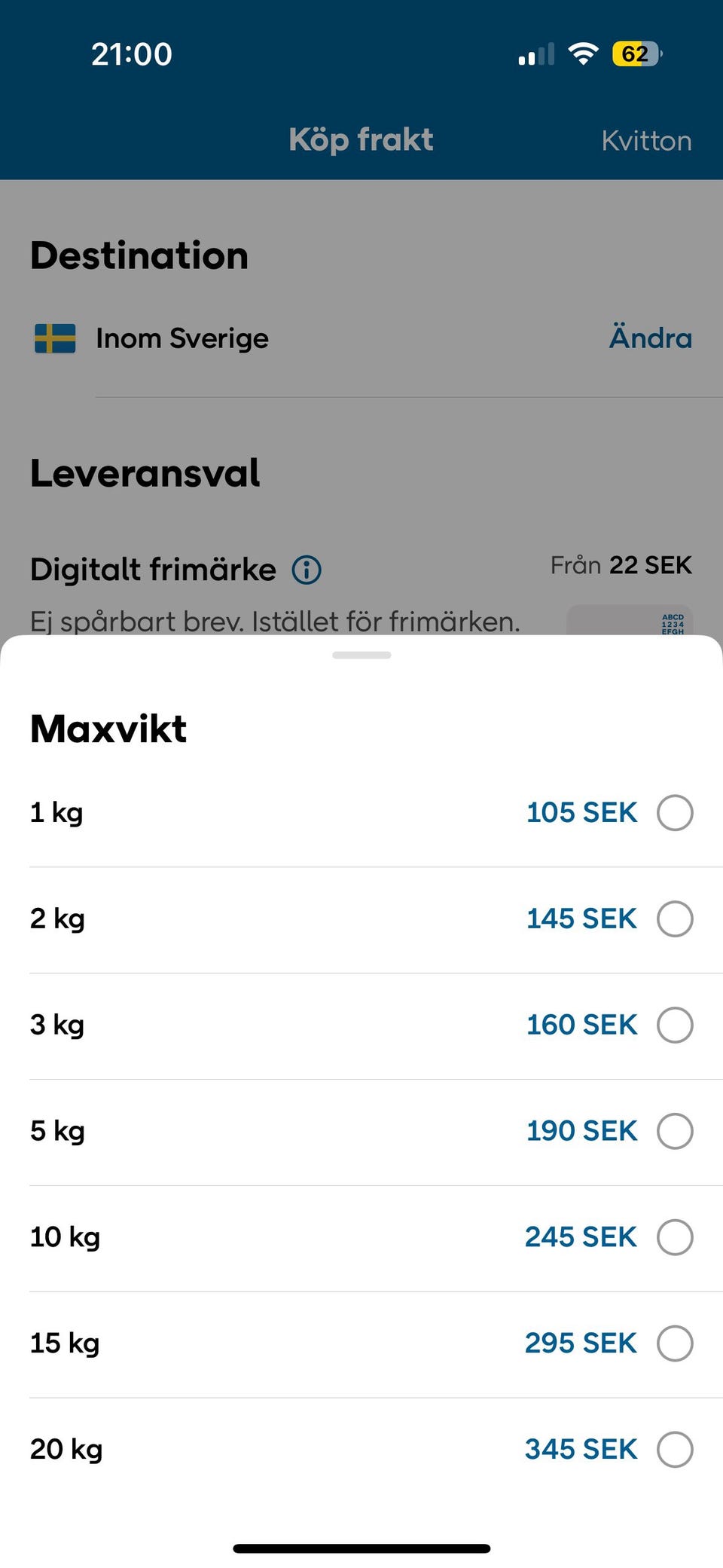723x1568 pixels.
Task: Select 15 kg for 295 SEK
Action: (x=675, y=1343)
